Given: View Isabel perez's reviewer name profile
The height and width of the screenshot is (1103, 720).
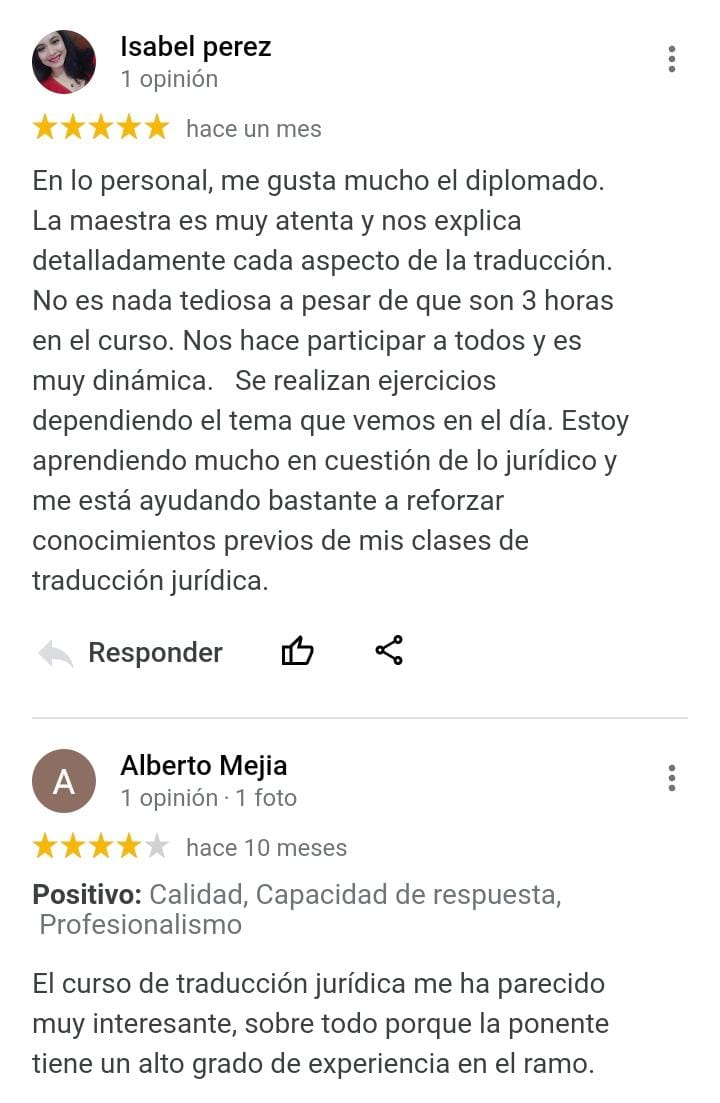Looking at the screenshot, I should point(195,46).
